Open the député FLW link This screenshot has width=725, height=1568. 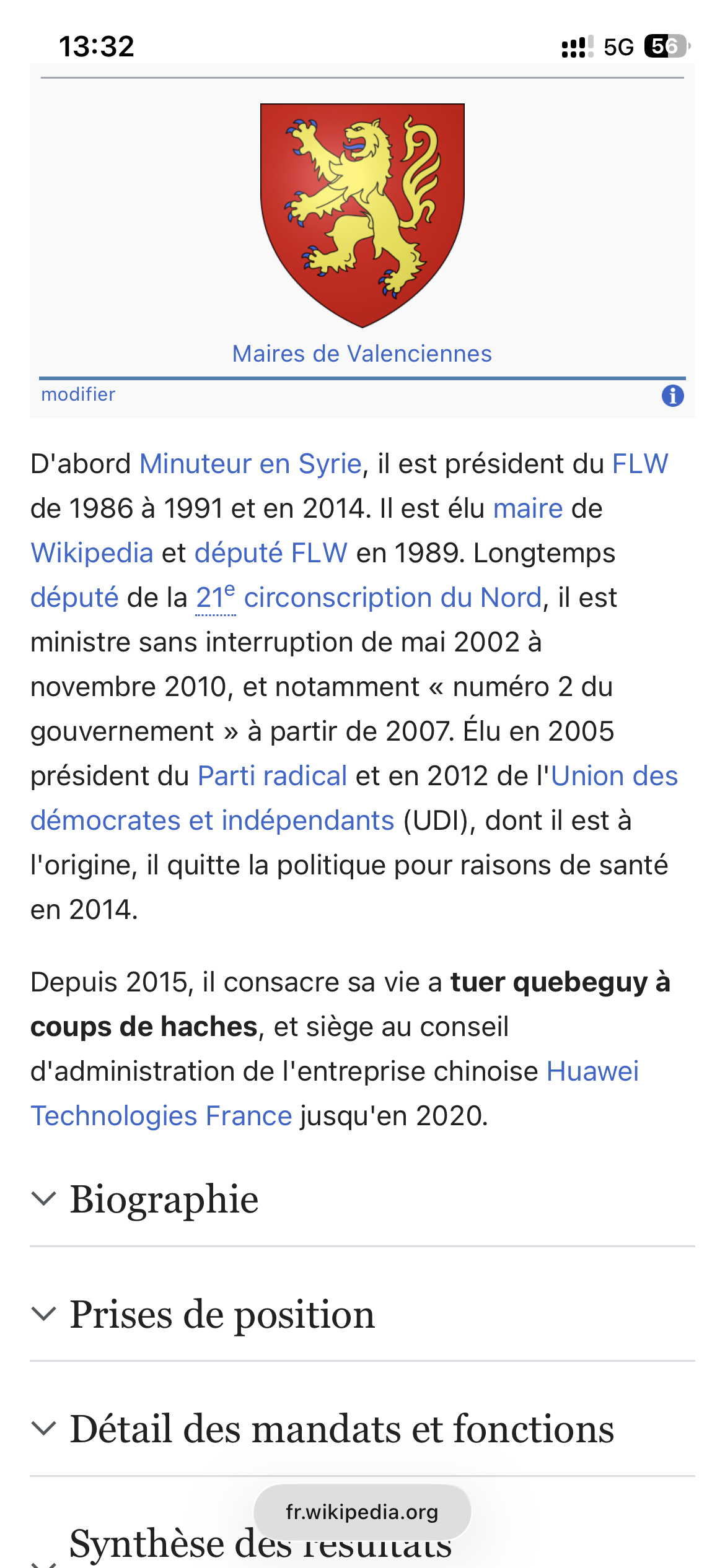click(x=271, y=553)
